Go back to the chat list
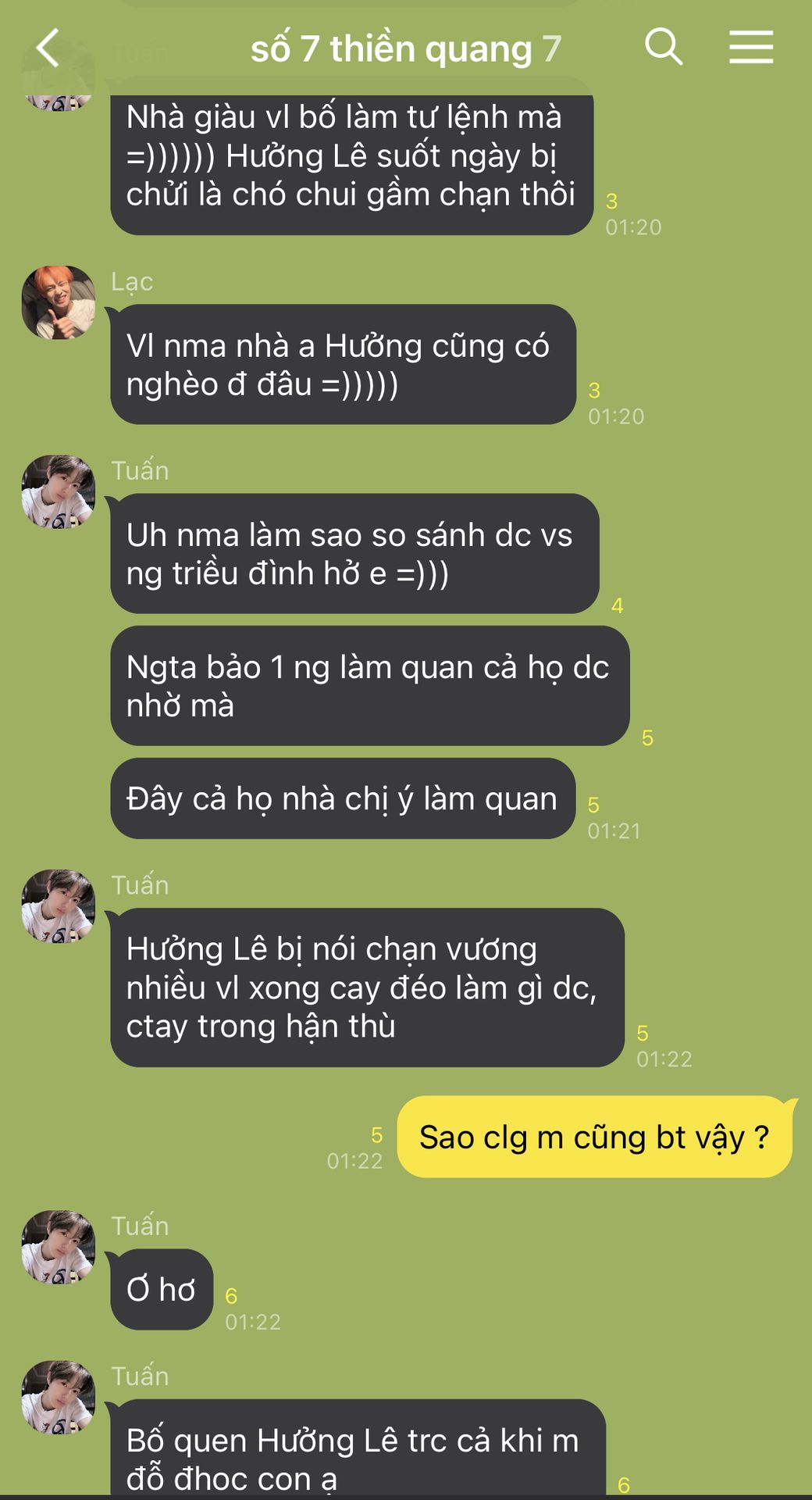The height and width of the screenshot is (1500, 812). pos(48,48)
